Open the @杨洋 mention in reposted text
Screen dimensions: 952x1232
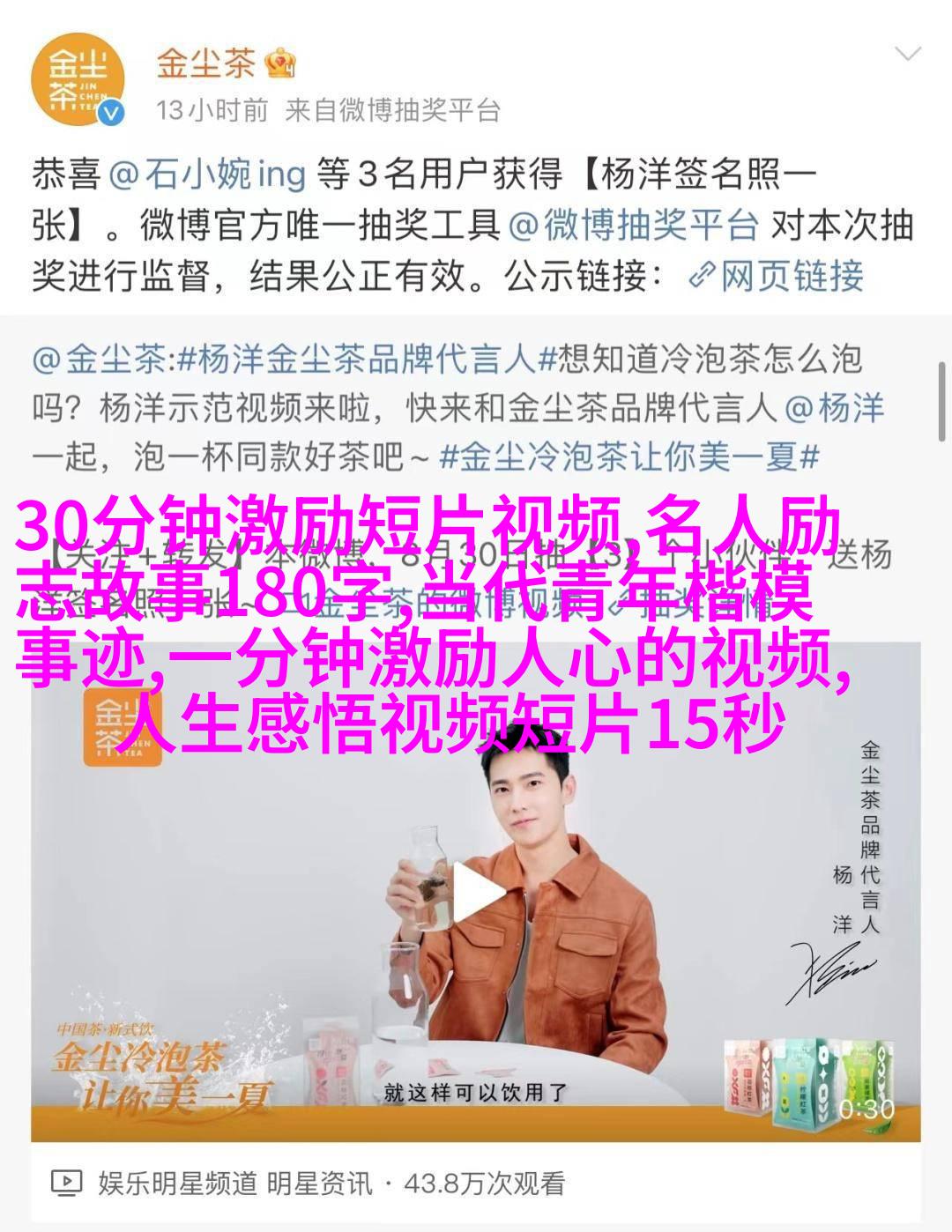834,409
